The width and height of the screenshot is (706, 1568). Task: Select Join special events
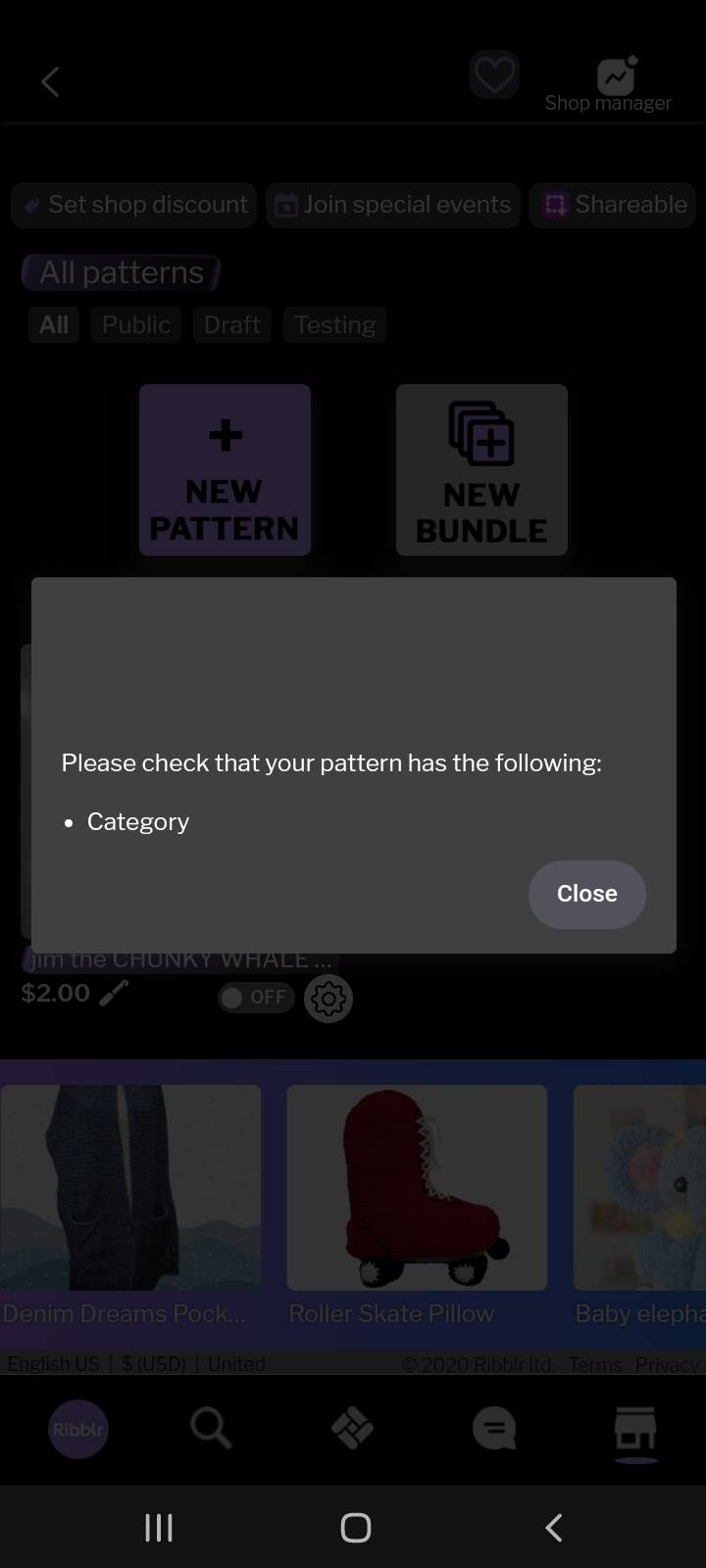click(x=393, y=205)
